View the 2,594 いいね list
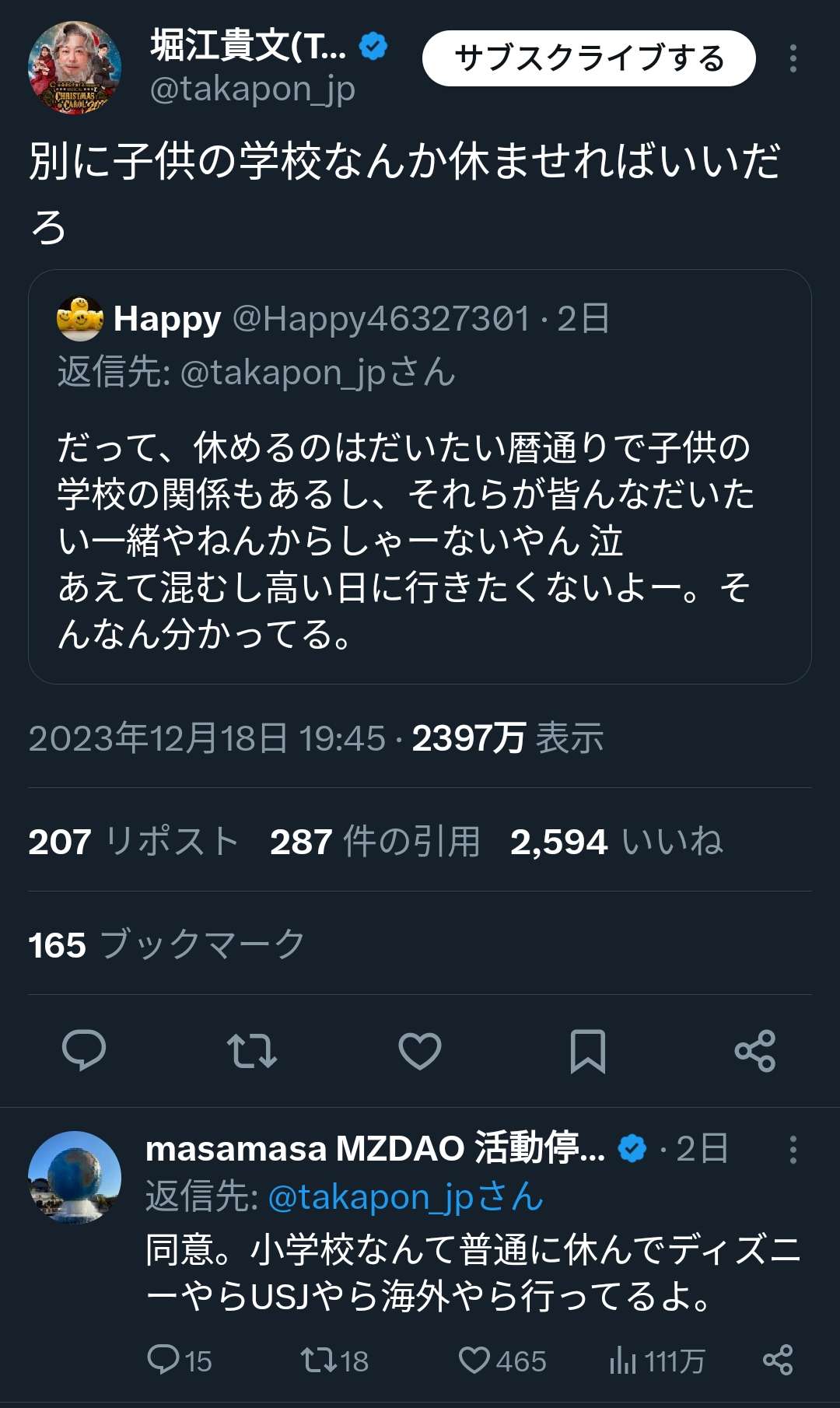 pos(616,841)
